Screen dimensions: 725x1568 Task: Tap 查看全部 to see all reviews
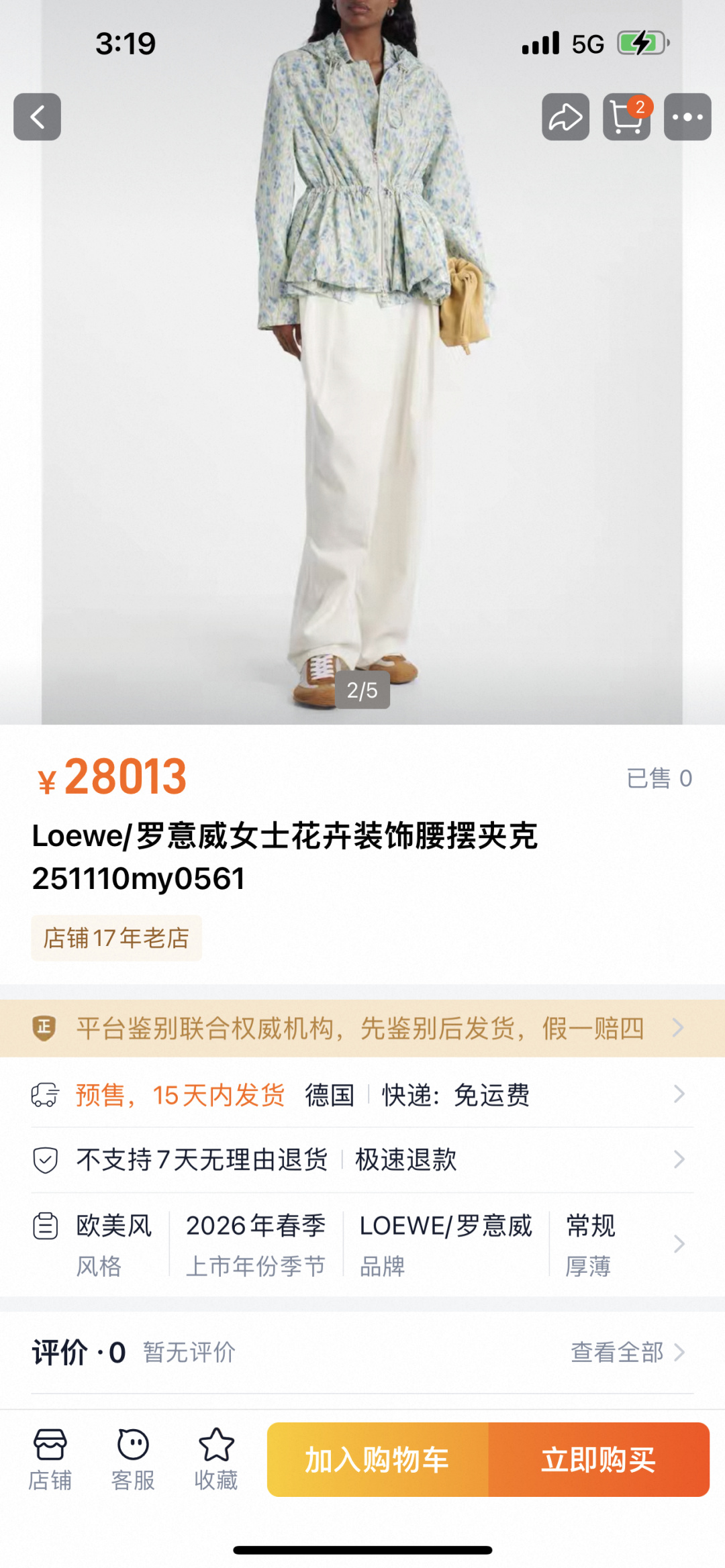click(627, 1352)
